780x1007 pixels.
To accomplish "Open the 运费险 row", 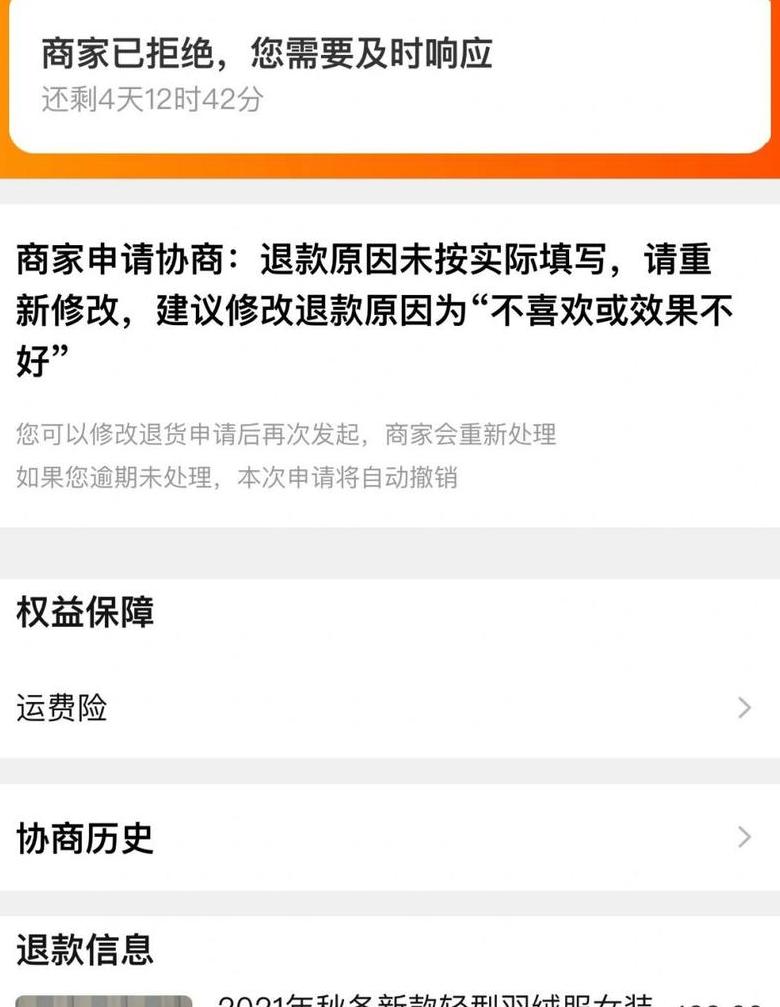I will point(390,708).
